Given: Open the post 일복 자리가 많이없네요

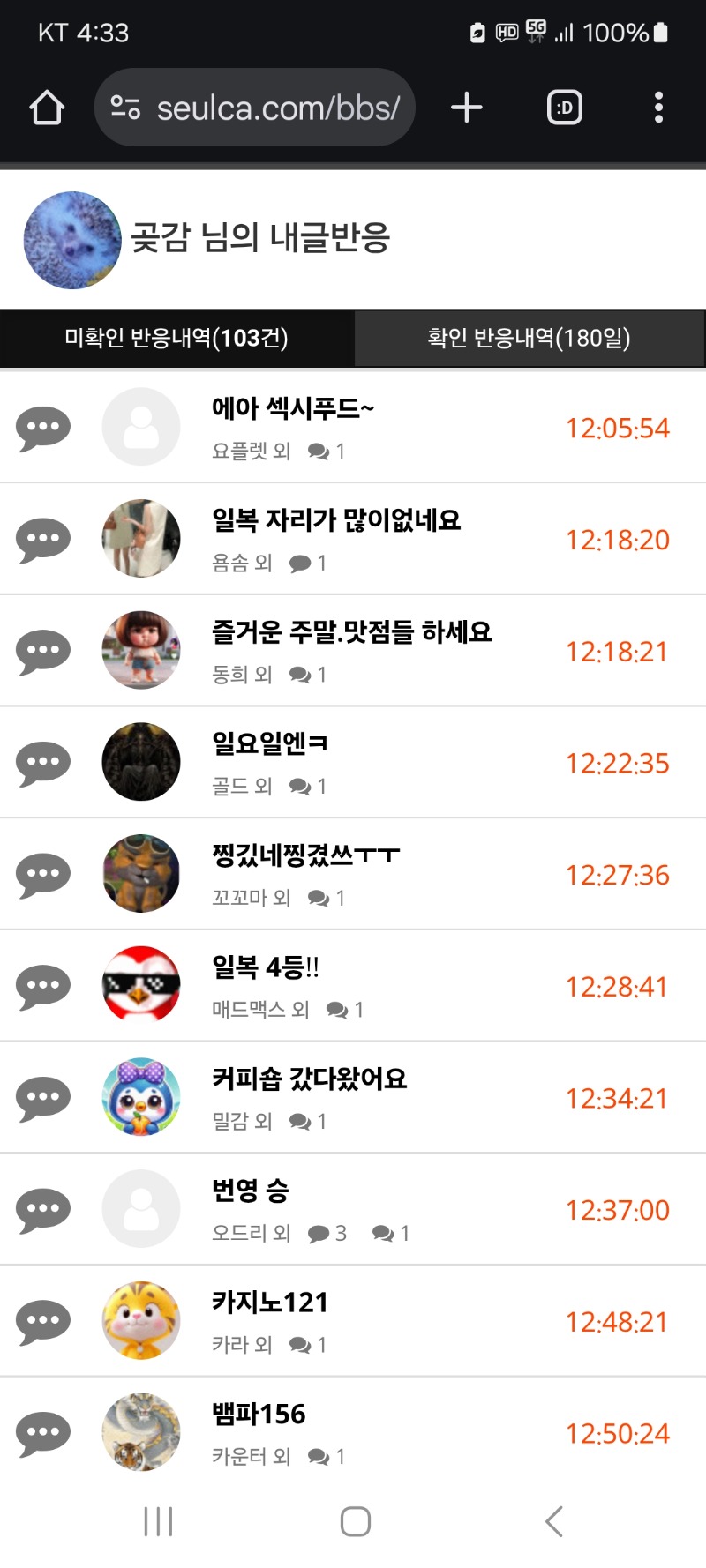Looking at the screenshot, I should tap(336, 520).
